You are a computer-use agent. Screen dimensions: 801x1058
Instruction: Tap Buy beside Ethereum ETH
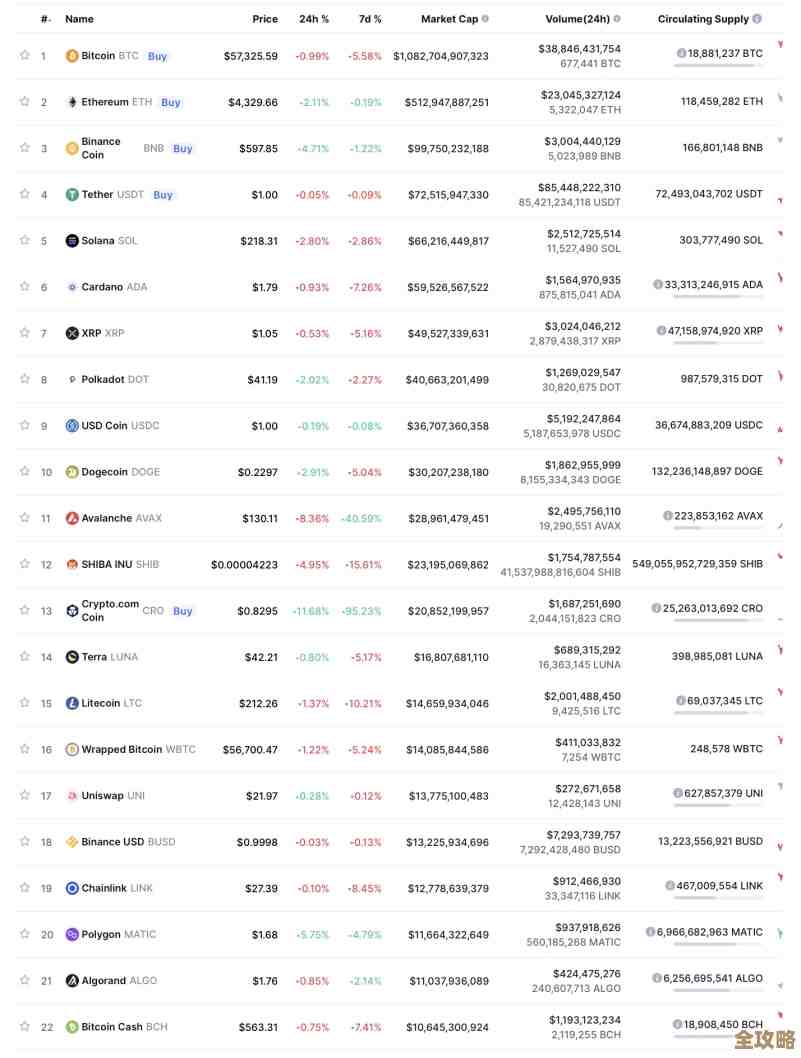click(171, 102)
